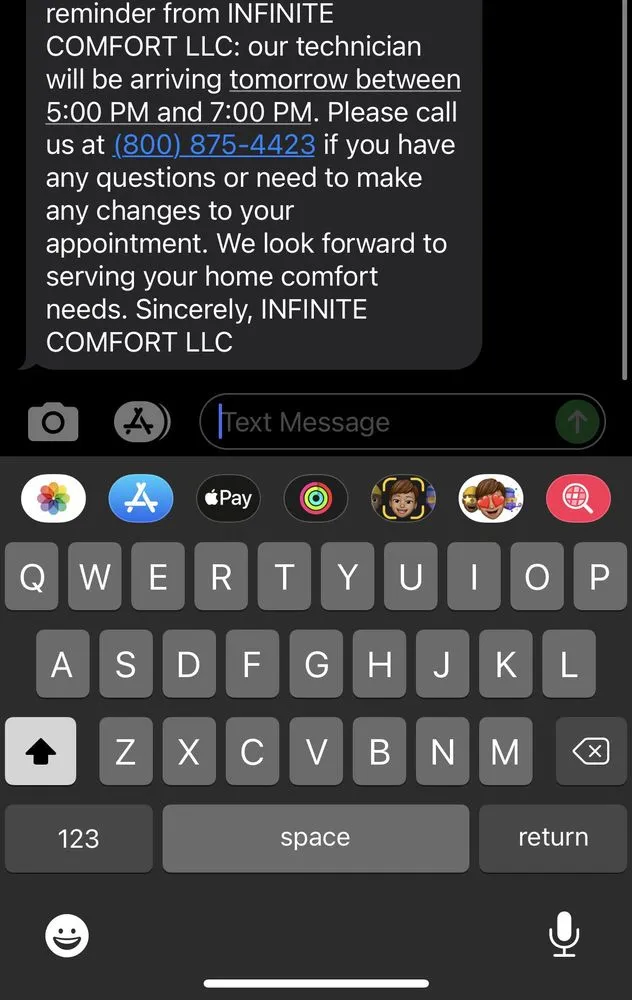Screen dimensions: 632x1000
Task: Open the Photos app in the app strip
Action: [x=53, y=498]
